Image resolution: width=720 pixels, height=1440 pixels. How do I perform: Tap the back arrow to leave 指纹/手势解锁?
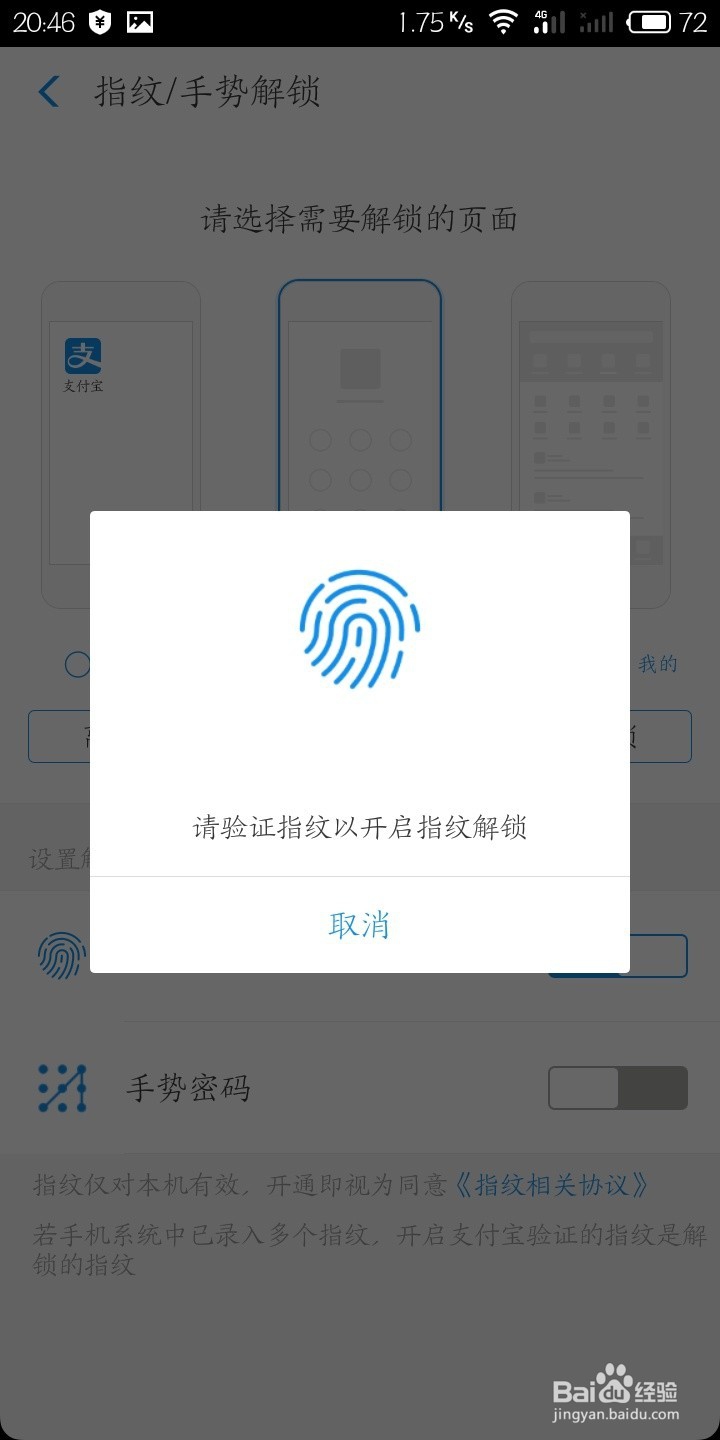tap(48, 91)
